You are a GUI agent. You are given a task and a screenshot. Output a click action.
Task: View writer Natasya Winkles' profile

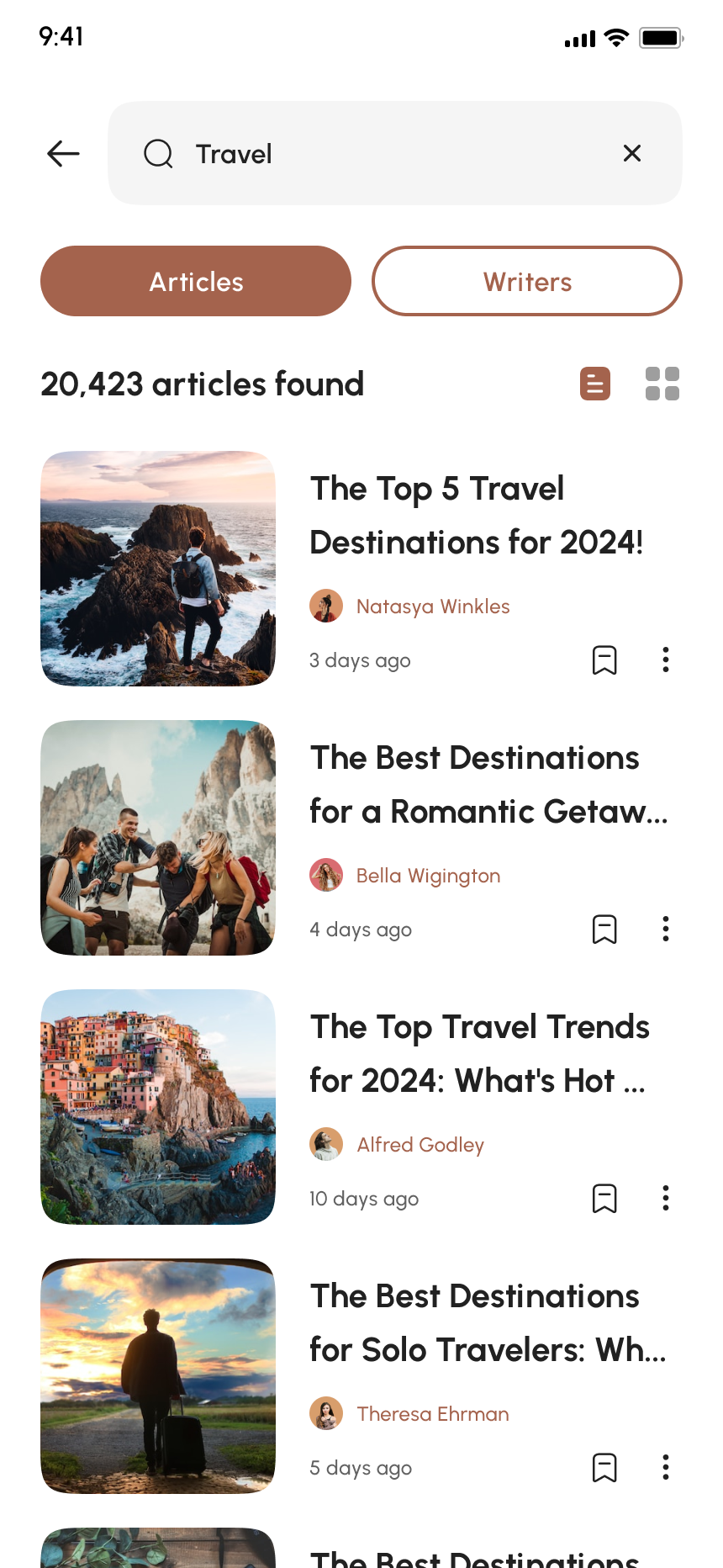click(432, 607)
